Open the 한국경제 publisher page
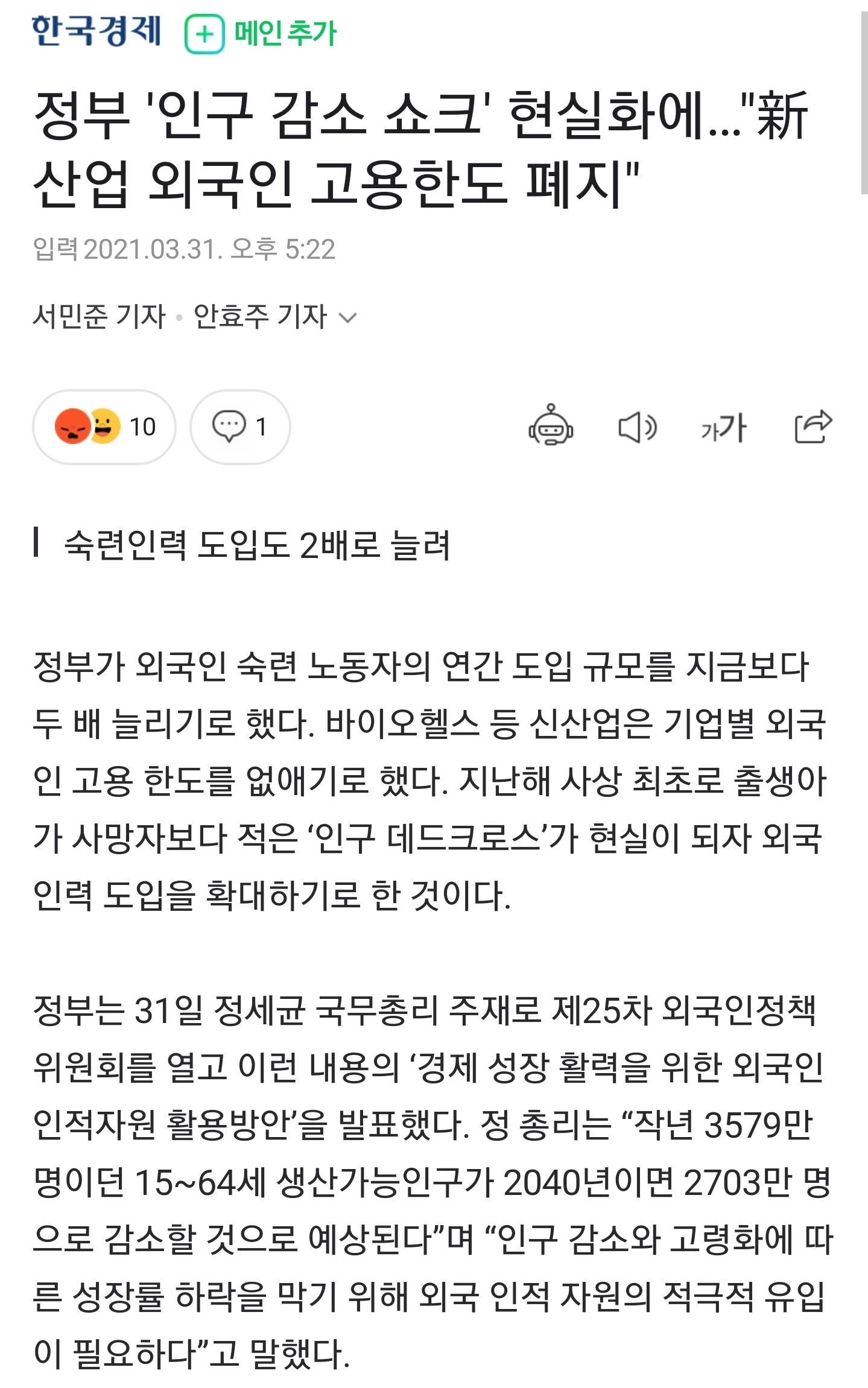Screen dimensions: 868x1388 [x=97, y=31]
